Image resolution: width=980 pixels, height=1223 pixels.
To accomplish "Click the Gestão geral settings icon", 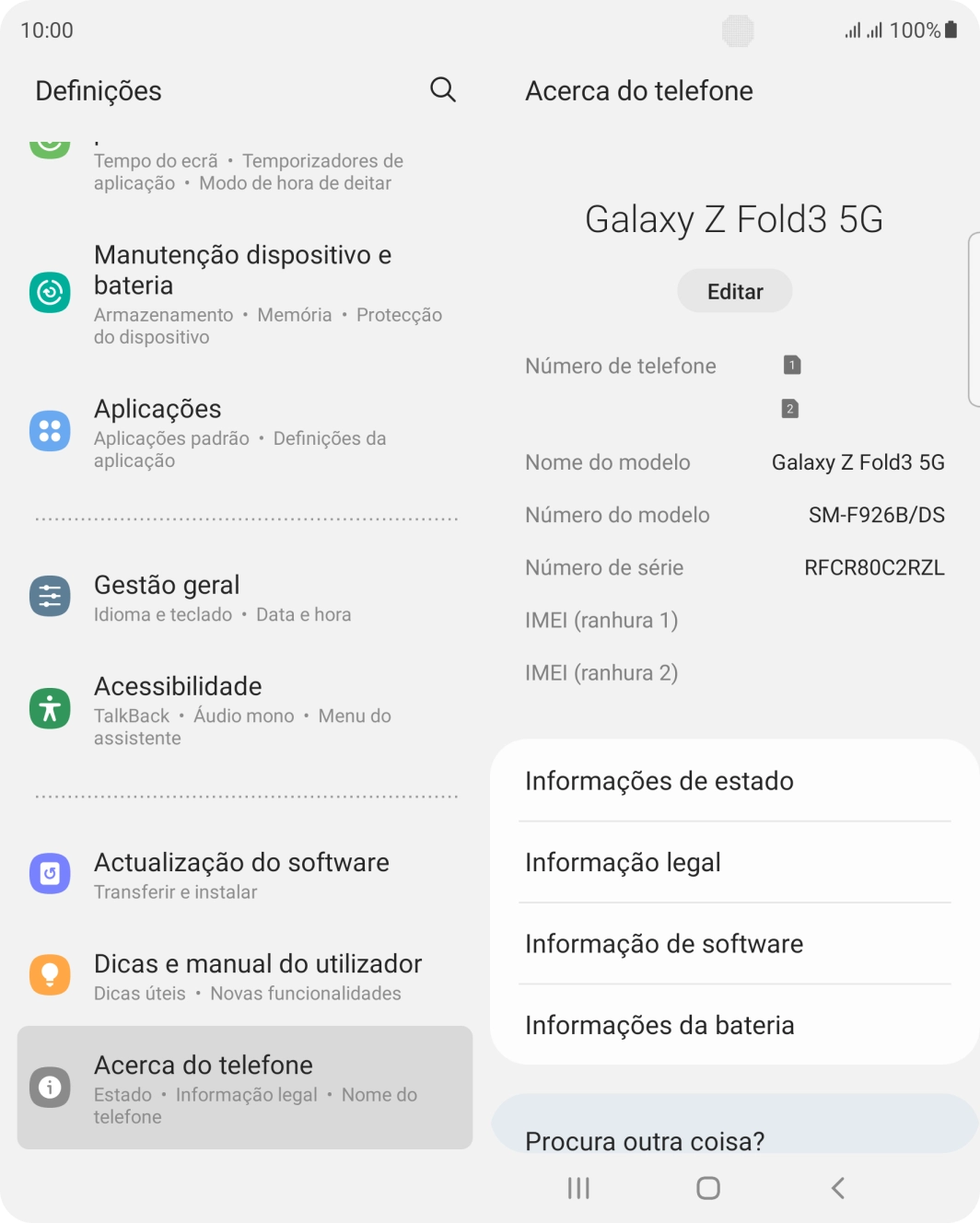I will [51, 596].
